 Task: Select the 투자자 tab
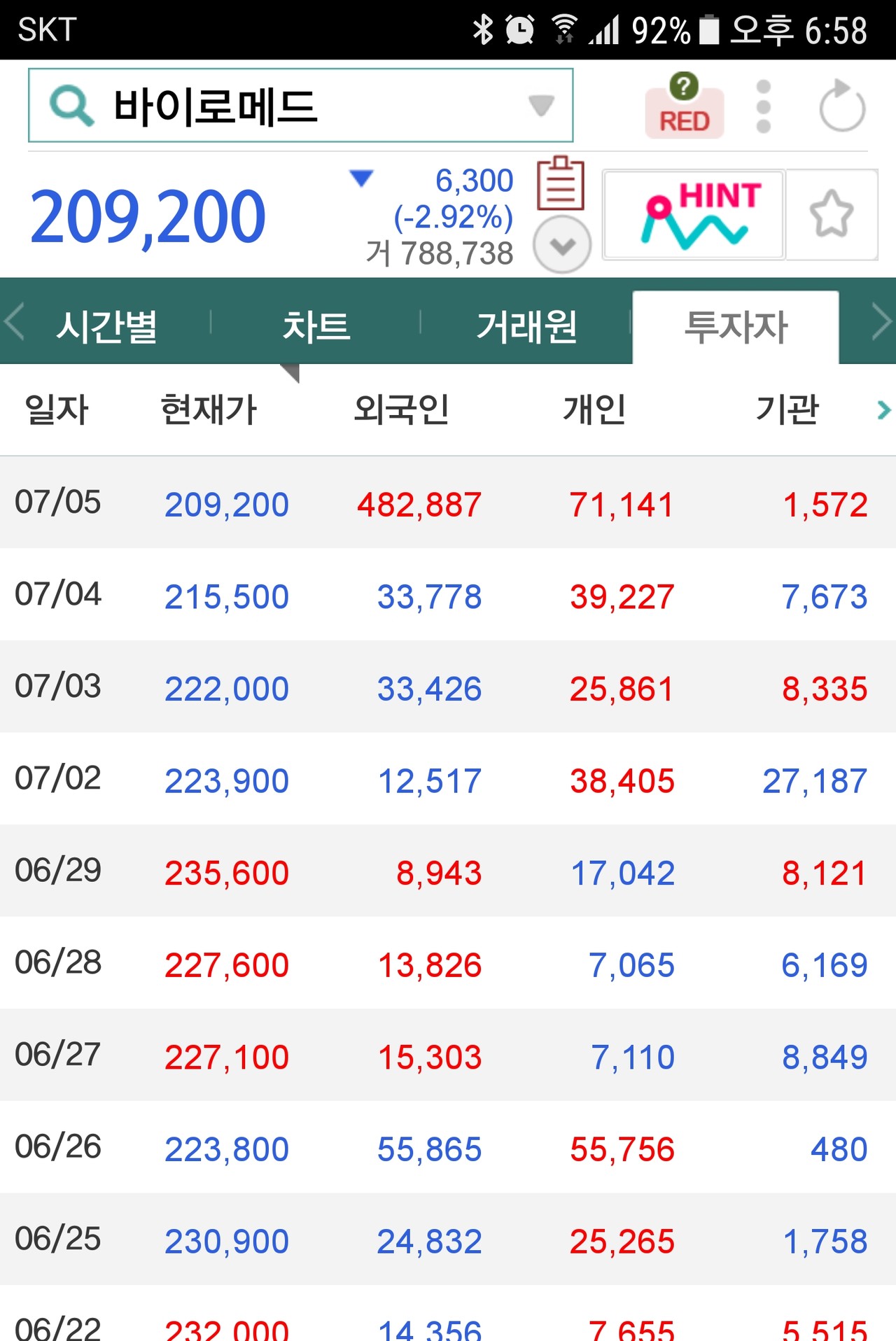click(736, 326)
